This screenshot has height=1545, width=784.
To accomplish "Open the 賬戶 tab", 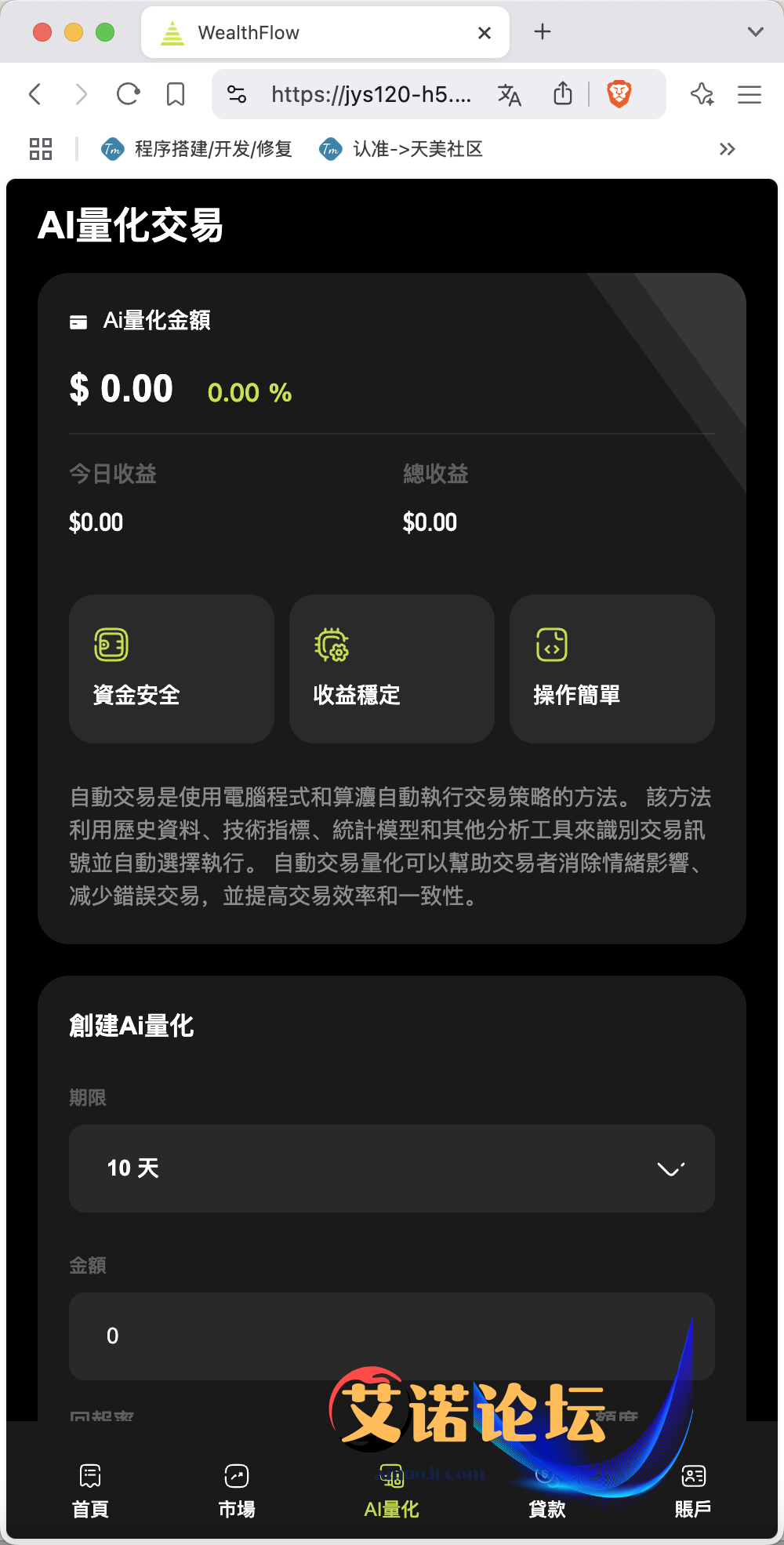I will 693,1490.
